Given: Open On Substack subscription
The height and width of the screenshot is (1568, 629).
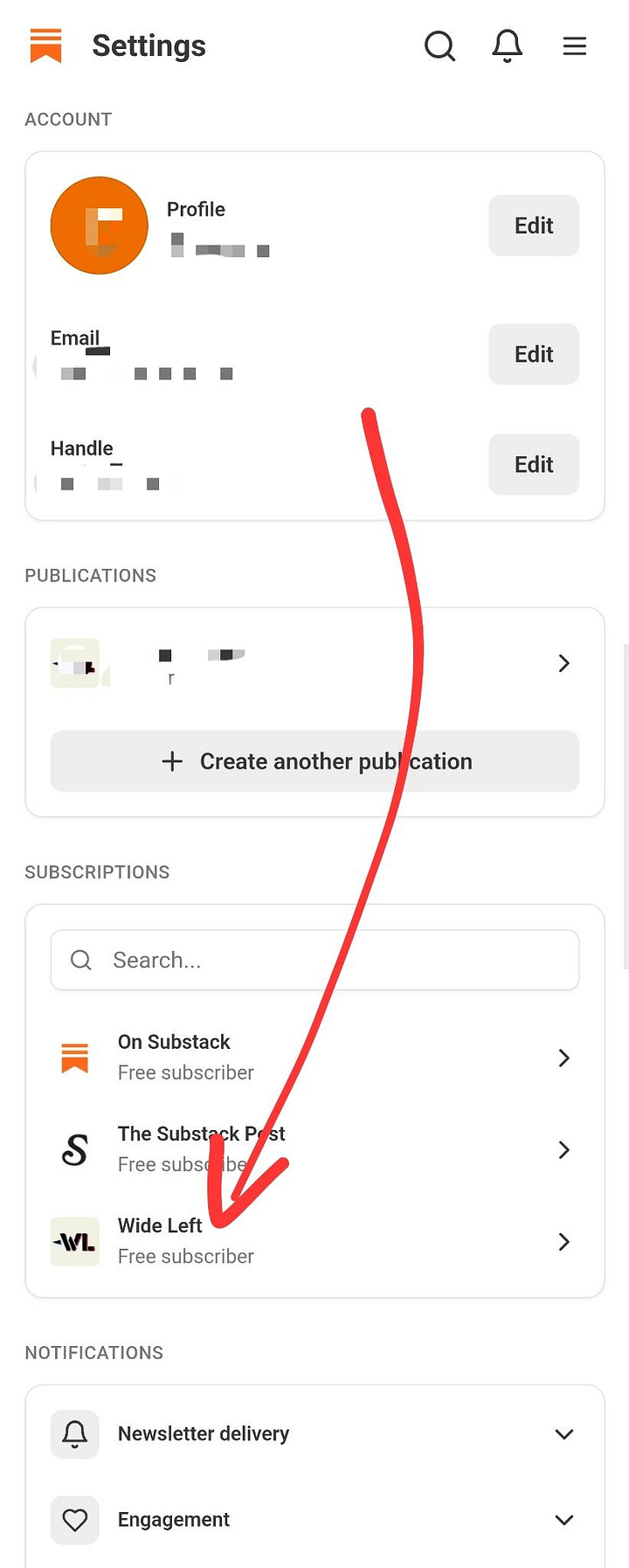Looking at the screenshot, I should (314, 1058).
